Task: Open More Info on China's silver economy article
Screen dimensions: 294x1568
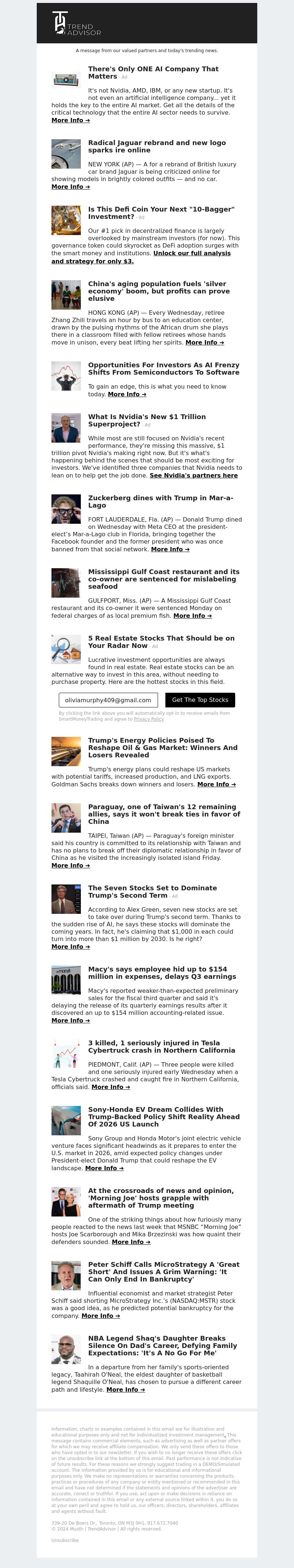Action: [x=205, y=343]
